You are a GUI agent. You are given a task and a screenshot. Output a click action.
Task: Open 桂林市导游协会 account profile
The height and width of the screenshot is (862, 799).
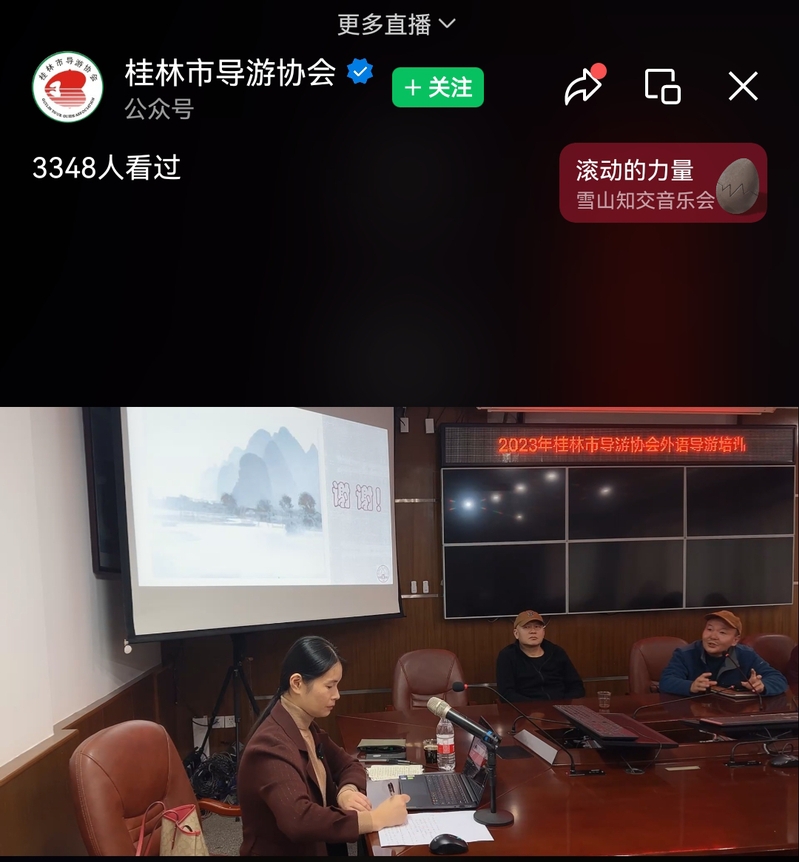coord(229,73)
